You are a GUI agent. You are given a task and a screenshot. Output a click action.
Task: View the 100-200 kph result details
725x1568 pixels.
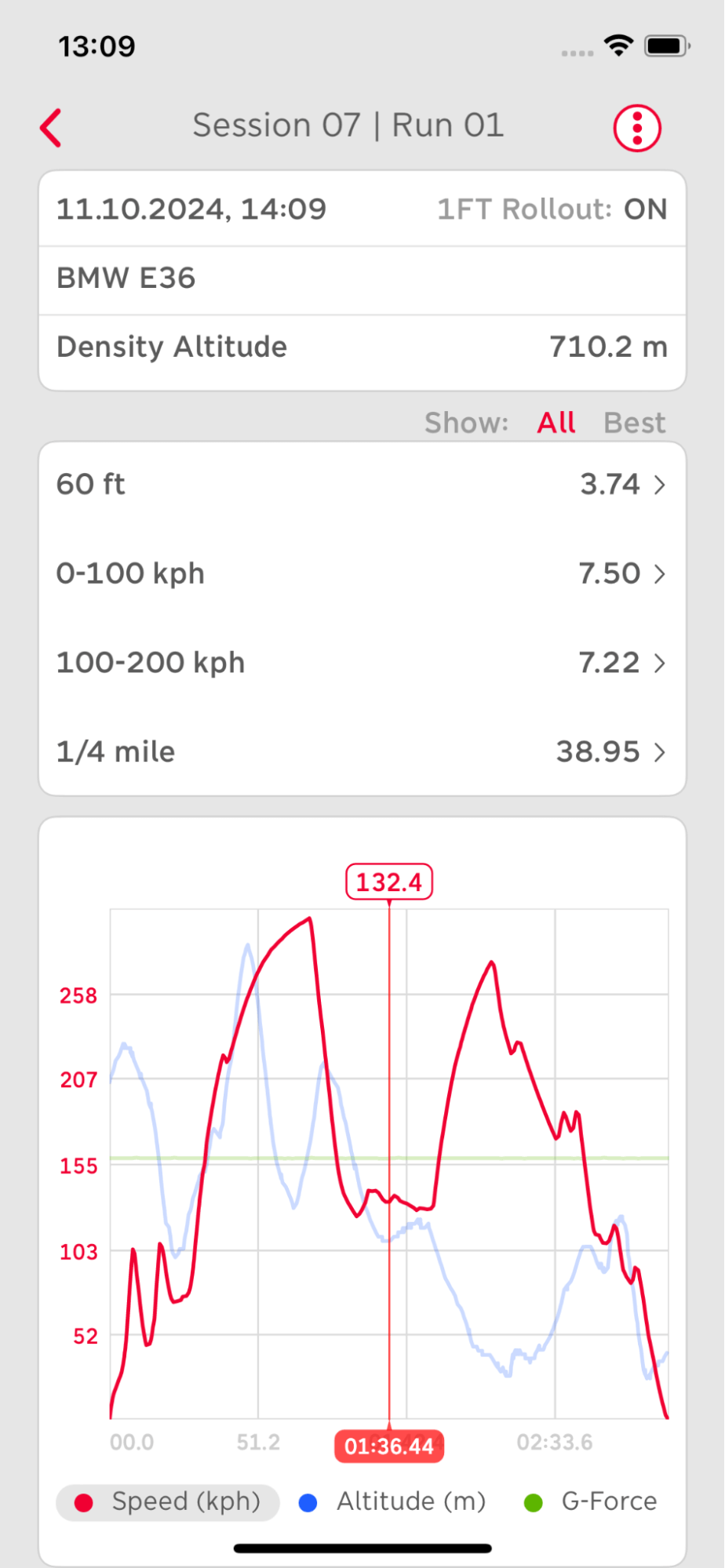tap(362, 663)
